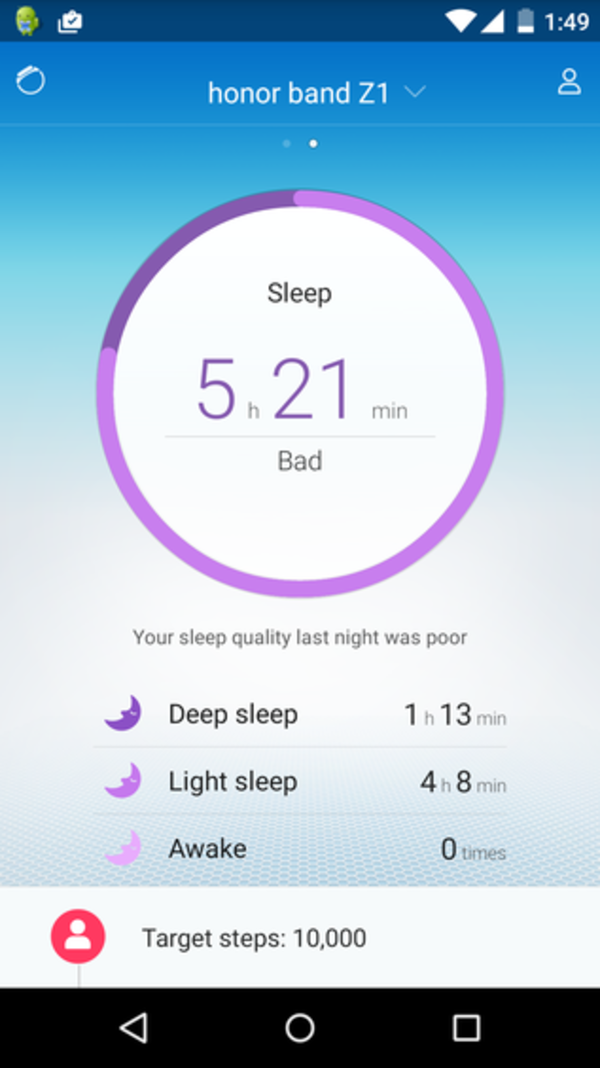Viewport: 600px width, 1068px height.
Task: Open the Awake times row
Action: (300, 849)
